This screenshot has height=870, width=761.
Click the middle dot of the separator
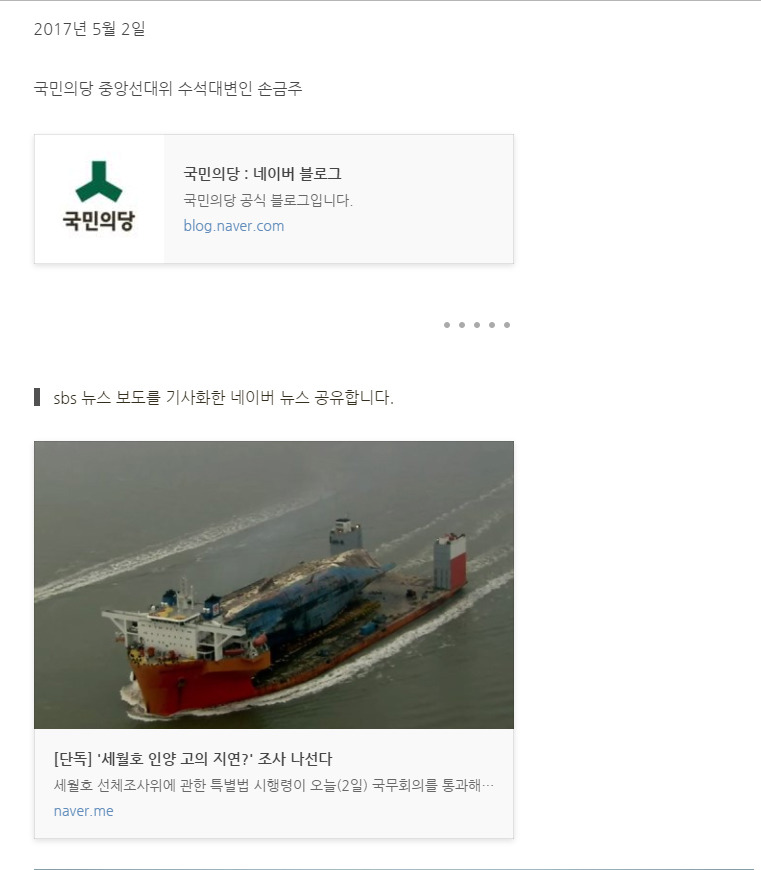476,324
